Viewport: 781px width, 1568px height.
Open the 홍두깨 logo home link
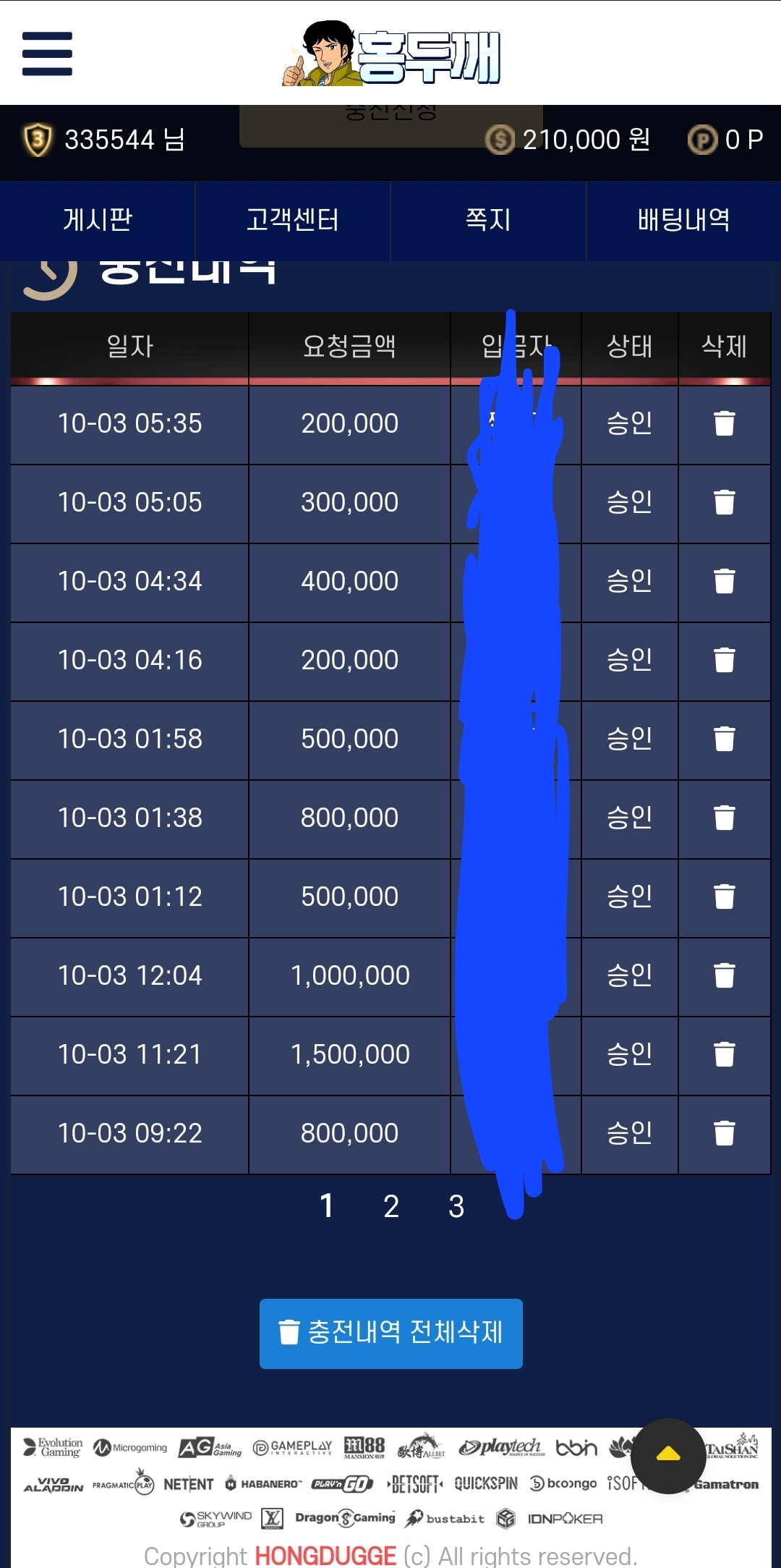(x=391, y=55)
